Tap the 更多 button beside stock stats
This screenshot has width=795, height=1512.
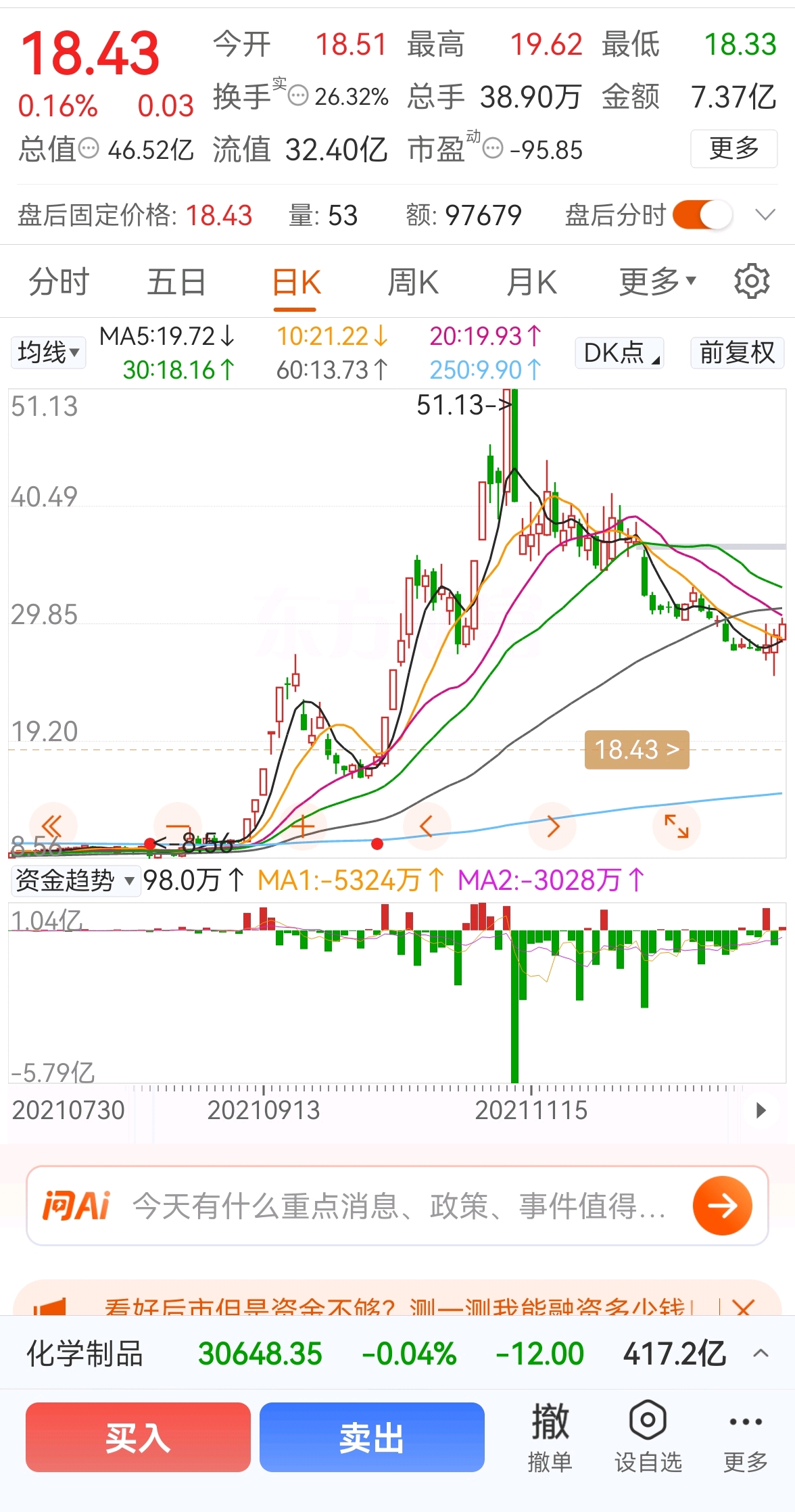tap(733, 148)
